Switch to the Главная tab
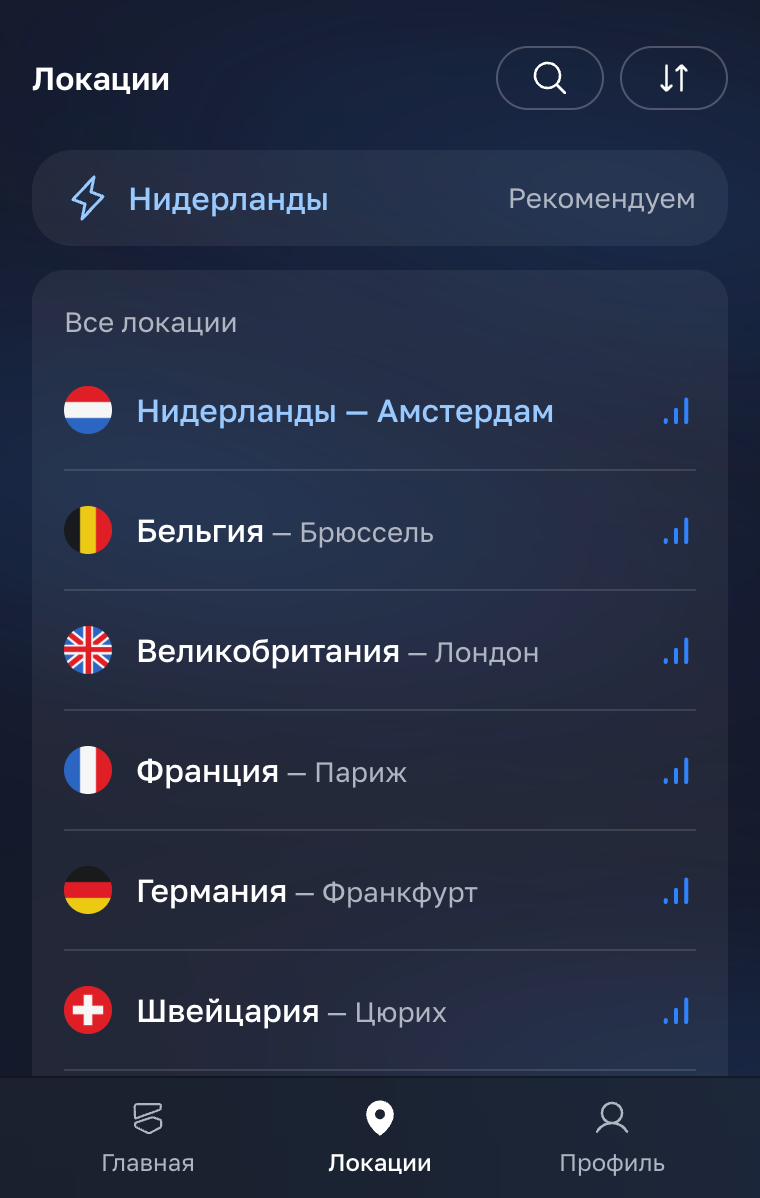The height and width of the screenshot is (1198, 760). [x=148, y=1138]
